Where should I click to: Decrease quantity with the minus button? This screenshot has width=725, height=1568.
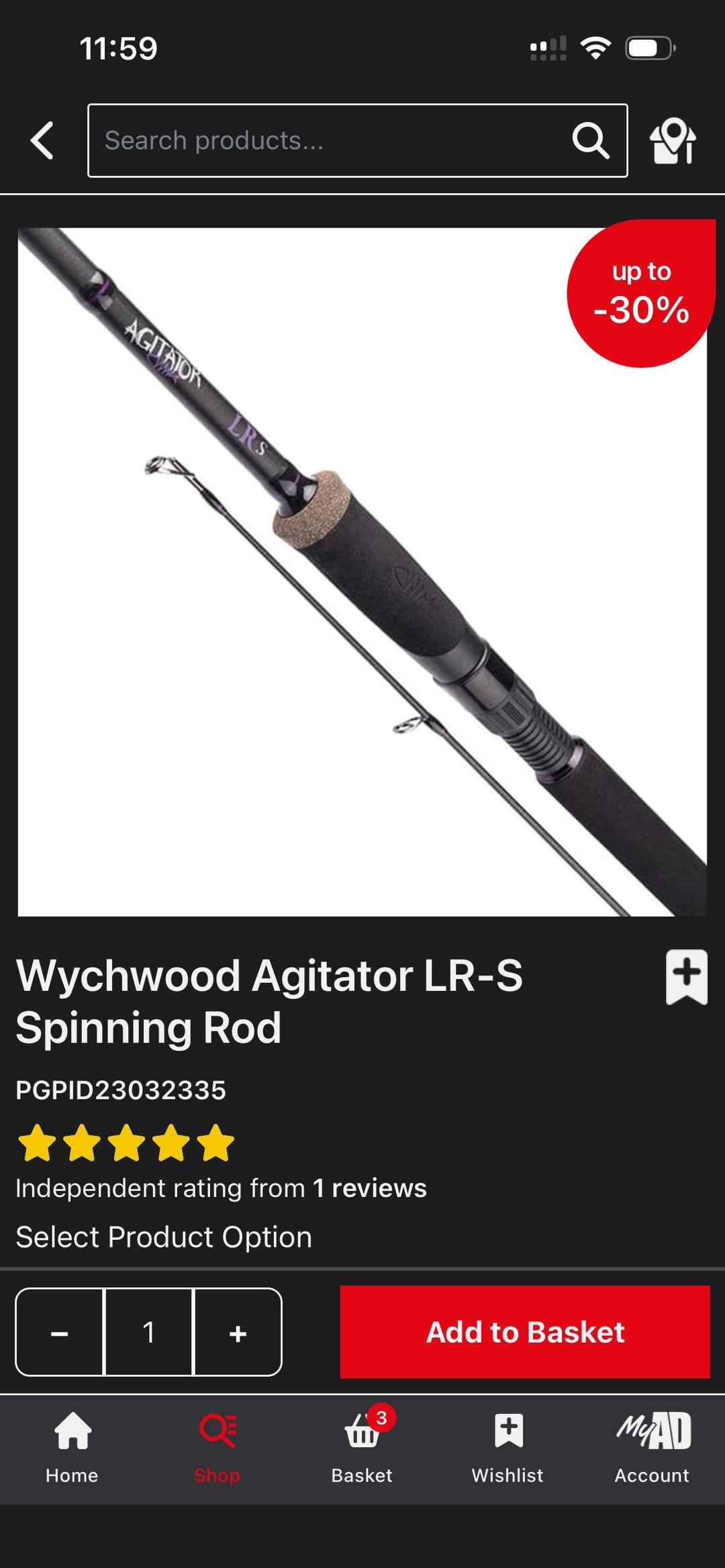tap(60, 1332)
